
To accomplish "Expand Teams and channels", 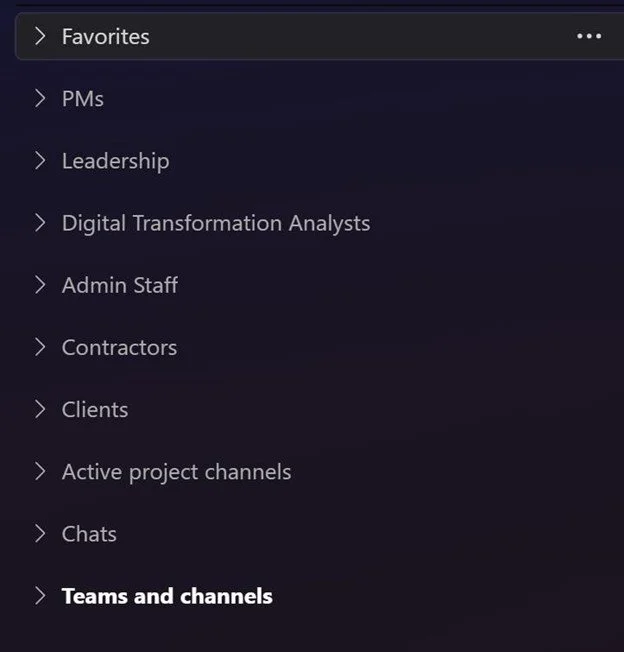I will [40, 596].
